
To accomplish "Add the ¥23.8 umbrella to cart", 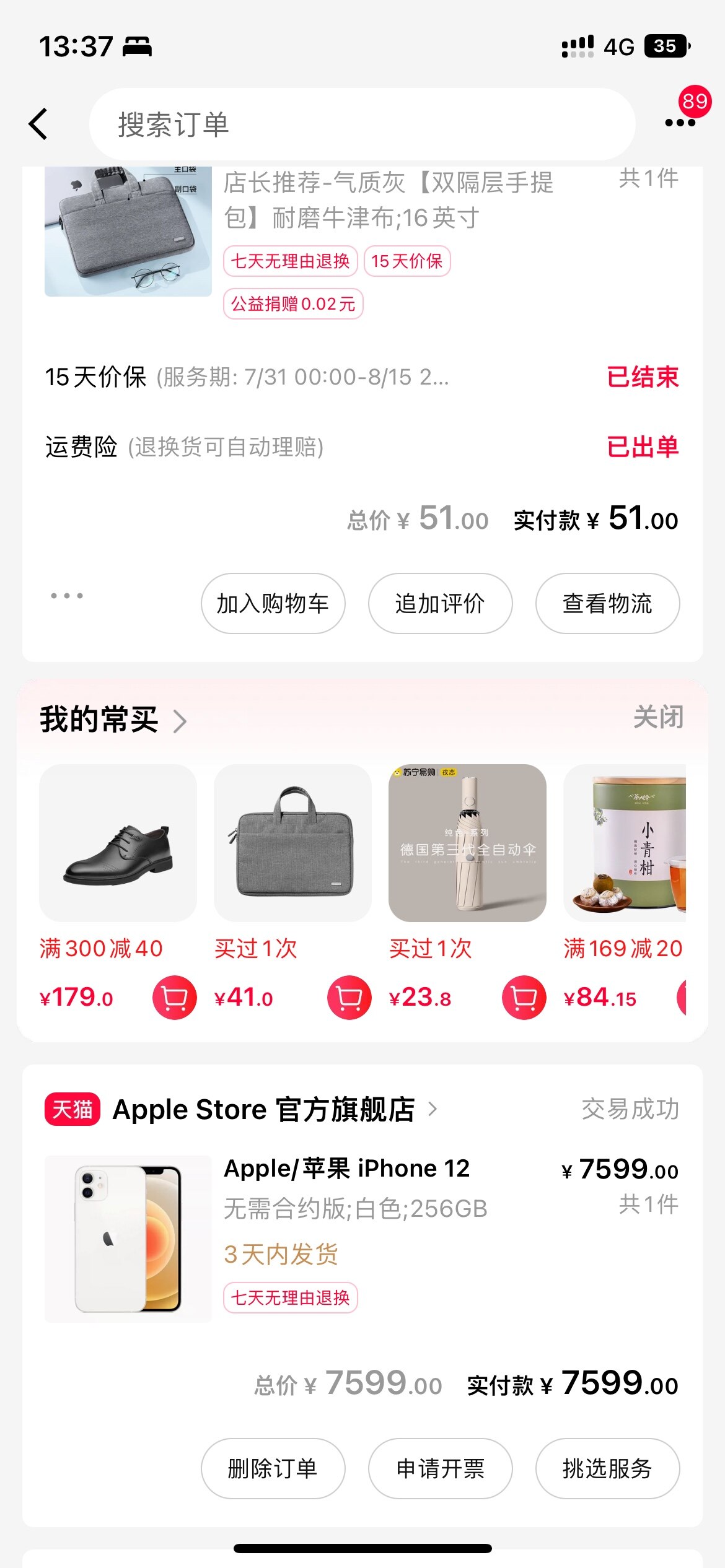I will click(x=524, y=997).
